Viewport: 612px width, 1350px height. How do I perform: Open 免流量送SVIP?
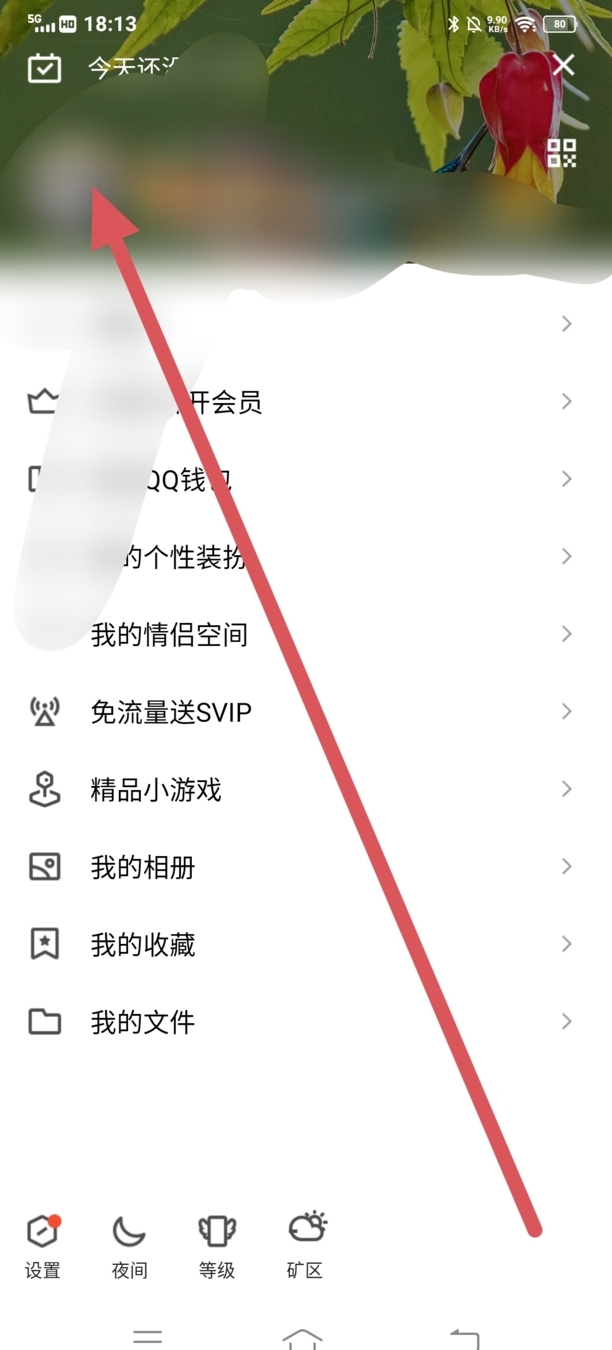(306, 712)
